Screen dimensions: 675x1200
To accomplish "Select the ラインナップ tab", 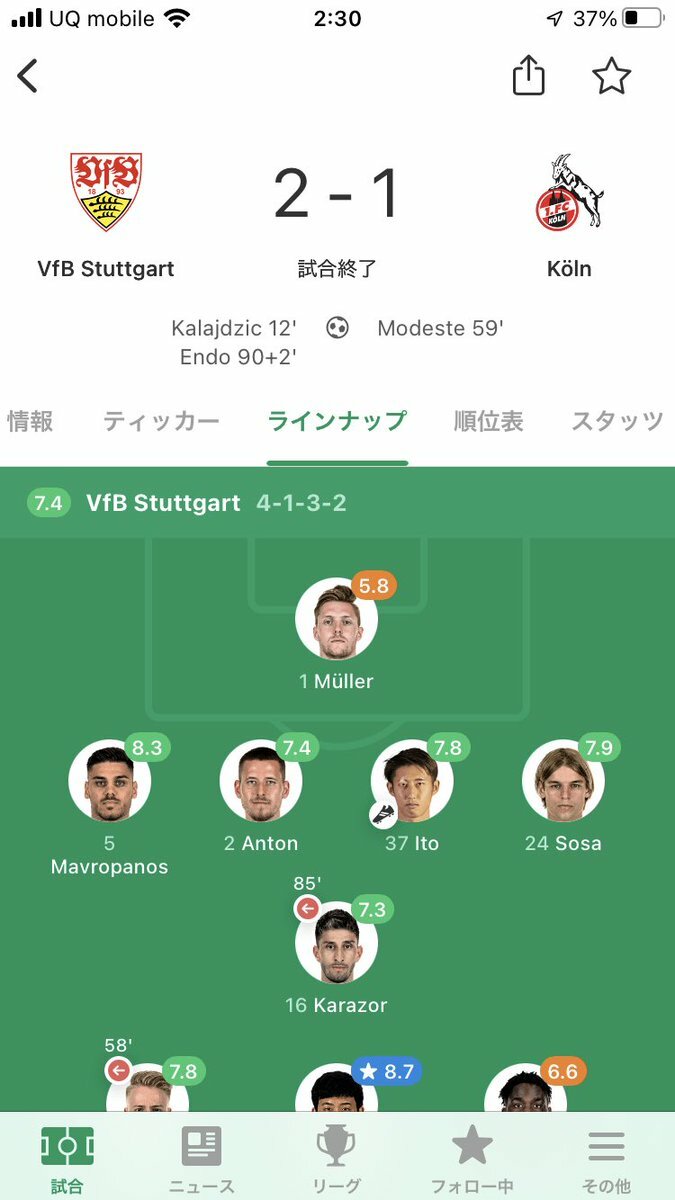I will (x=337, y=421).
